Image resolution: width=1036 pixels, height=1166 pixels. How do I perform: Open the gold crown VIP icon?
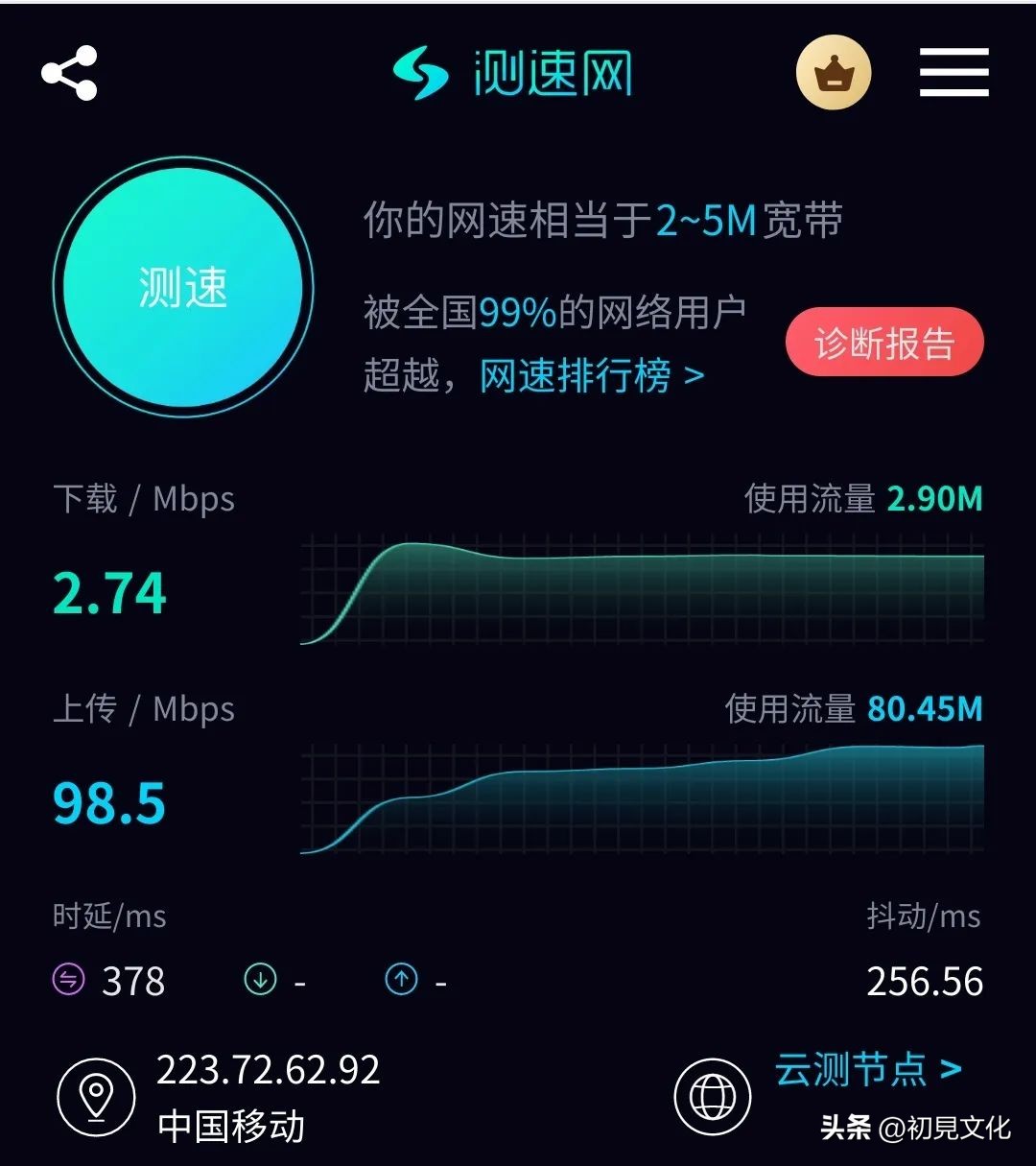tap(834, 73)
